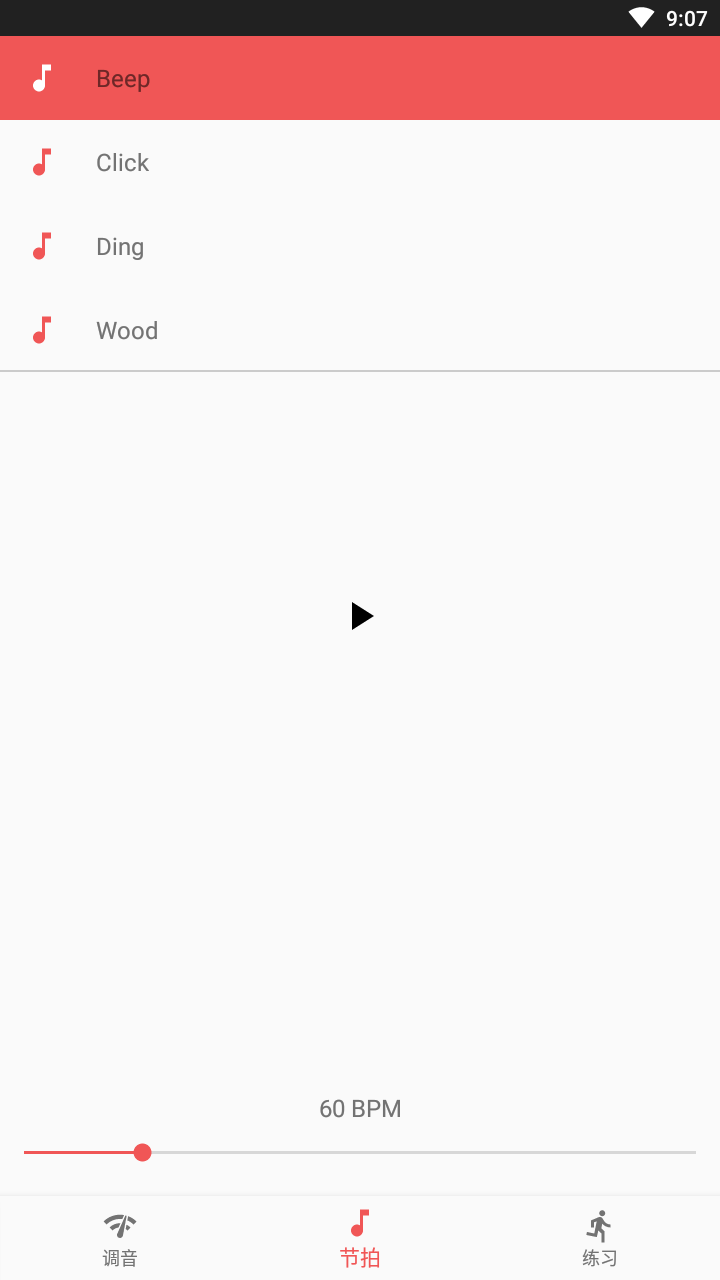Open the 节拍 metronome tab
Image resolution: width=720 pixels, height=1280 pixels.
point(360,1238)
